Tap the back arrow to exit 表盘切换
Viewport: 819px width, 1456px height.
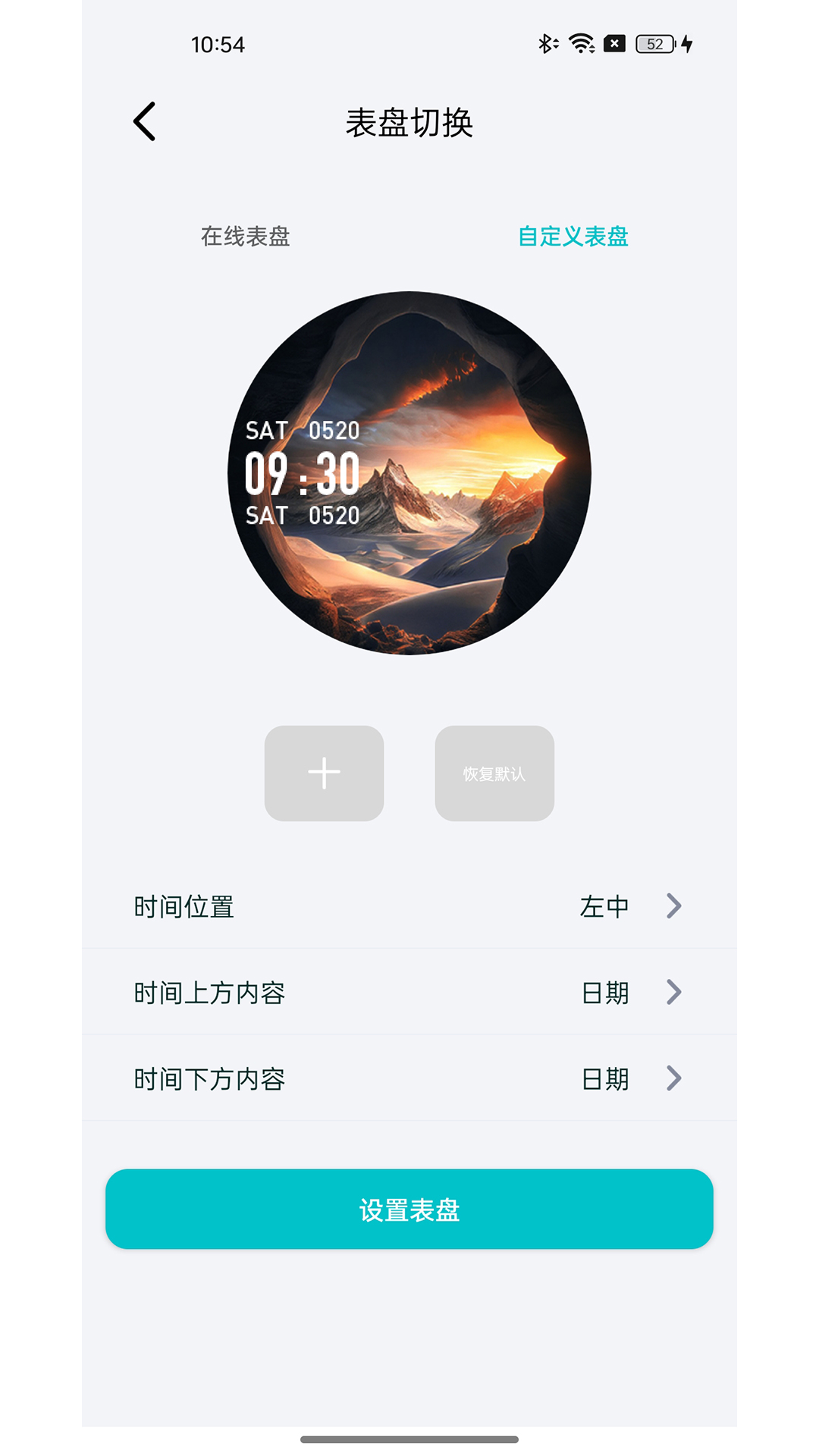[145, 121]
